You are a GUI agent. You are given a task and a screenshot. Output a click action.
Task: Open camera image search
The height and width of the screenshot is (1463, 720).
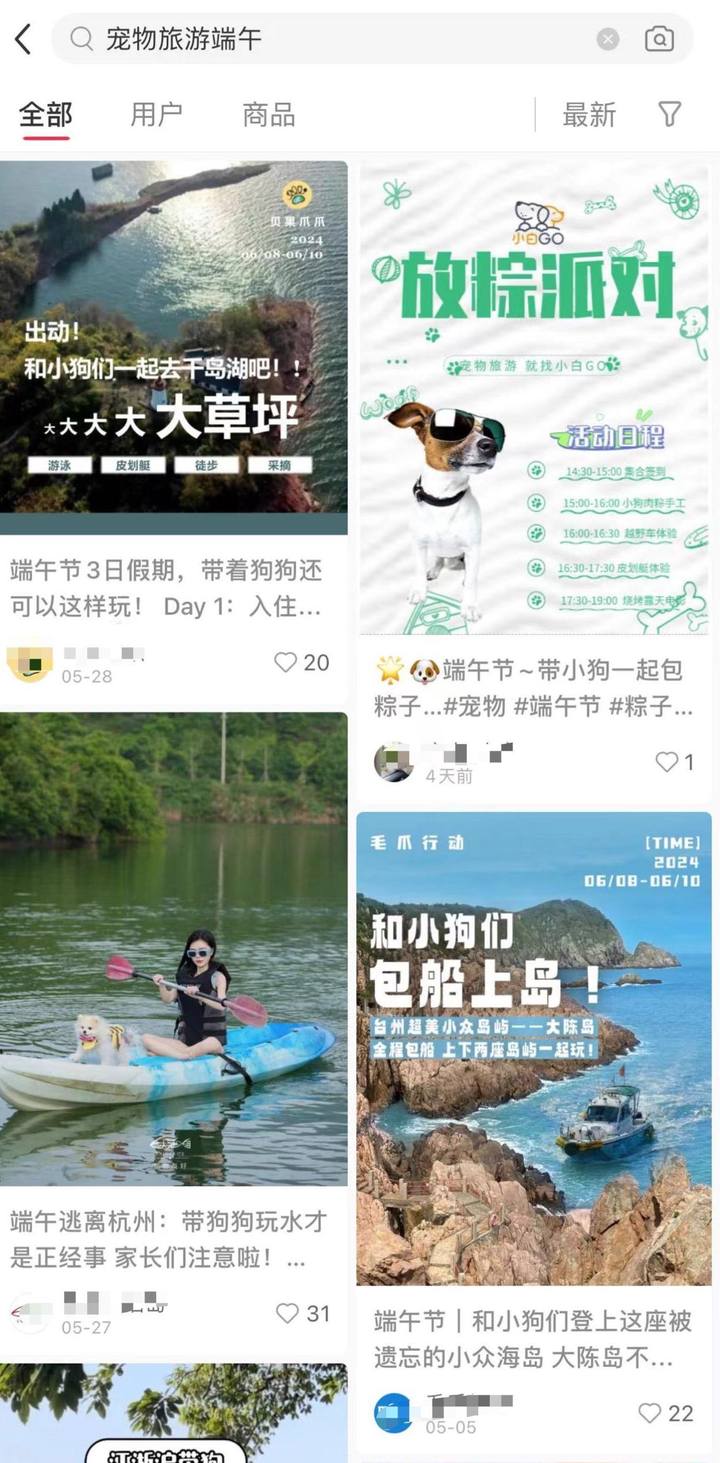tap(659, 40)
